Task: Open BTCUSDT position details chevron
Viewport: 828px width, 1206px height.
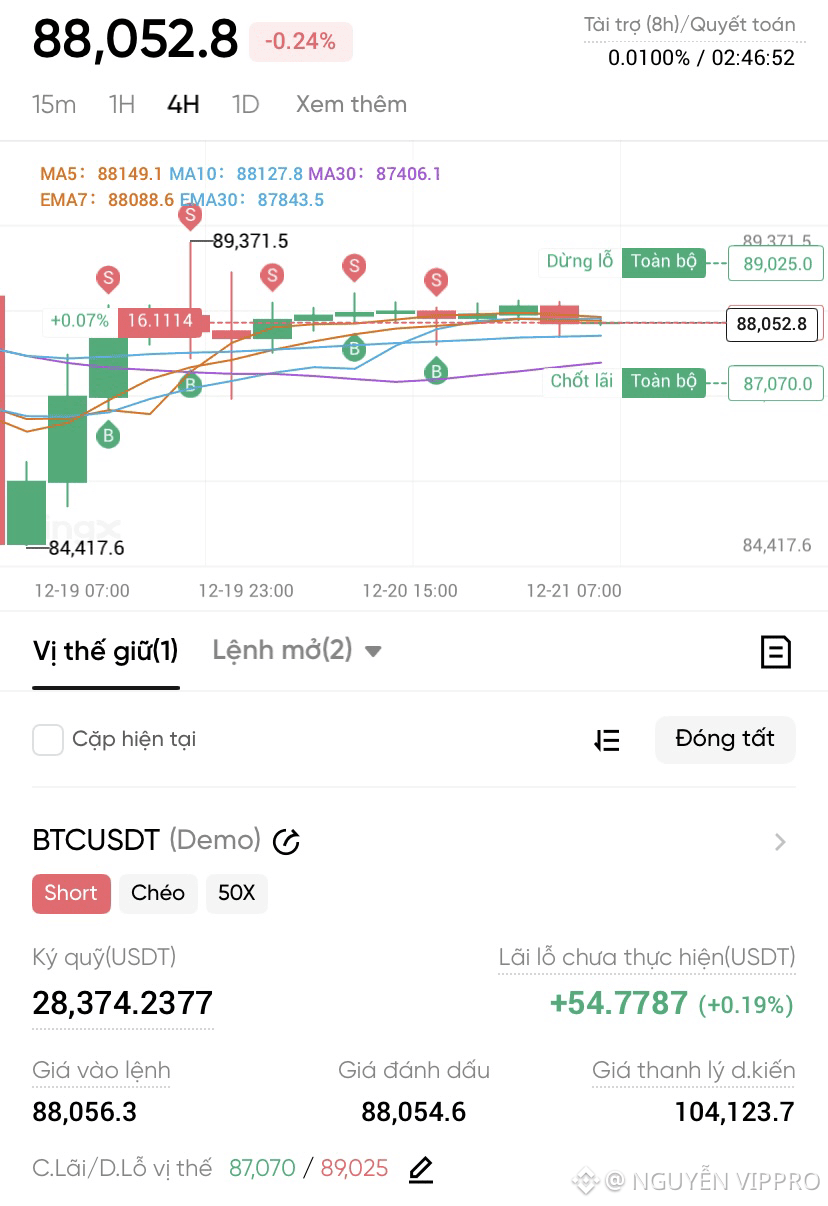Action: coord(780,842)
